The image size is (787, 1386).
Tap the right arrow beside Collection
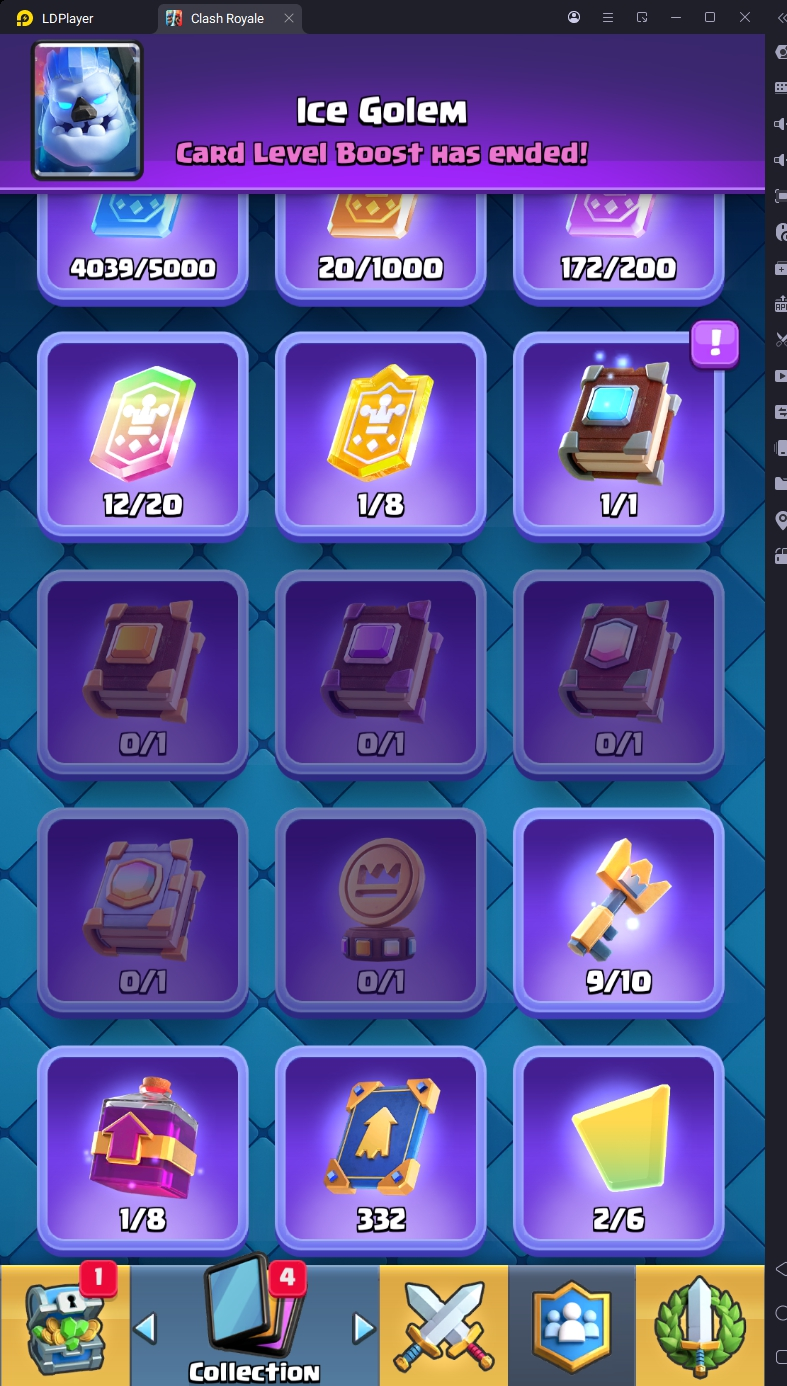coord(364,1328)
